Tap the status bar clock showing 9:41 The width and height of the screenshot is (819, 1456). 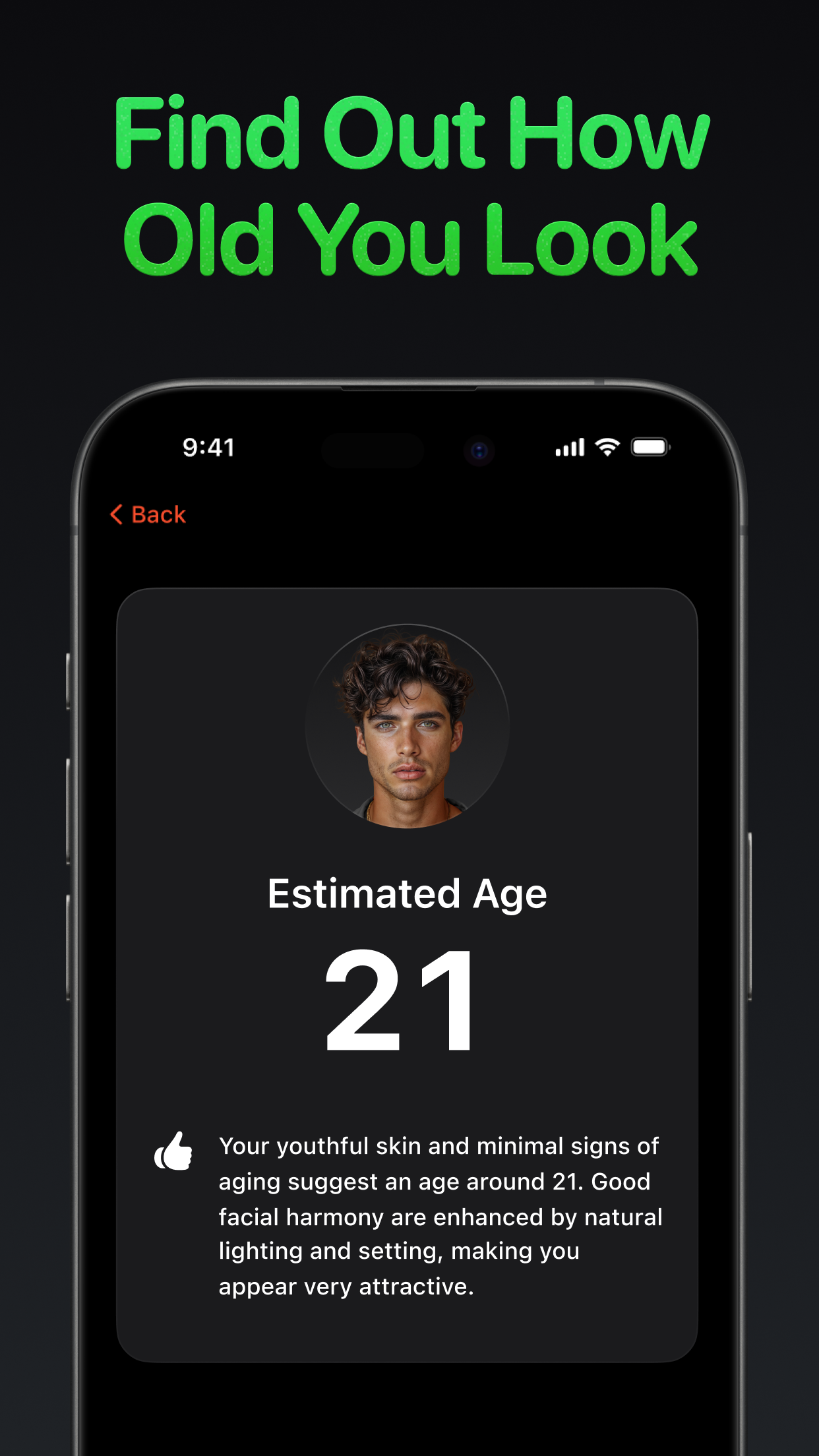pyautogui.click(x=208, y=448)
